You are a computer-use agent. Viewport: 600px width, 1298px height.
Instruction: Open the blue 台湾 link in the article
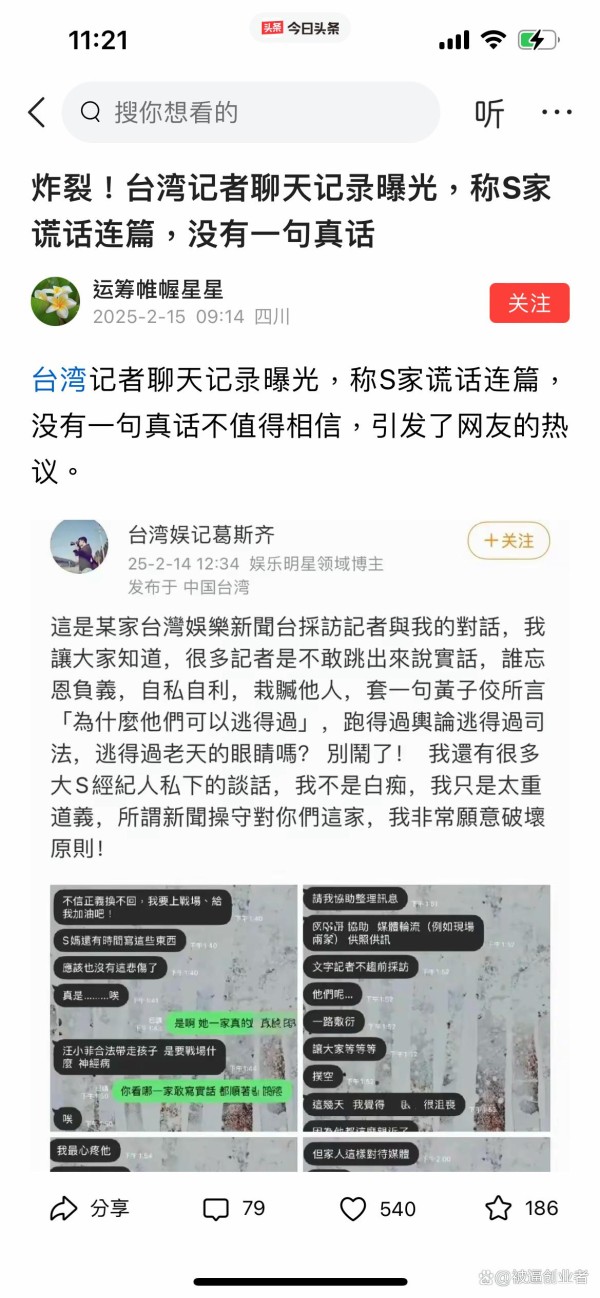tap(59, 379)
